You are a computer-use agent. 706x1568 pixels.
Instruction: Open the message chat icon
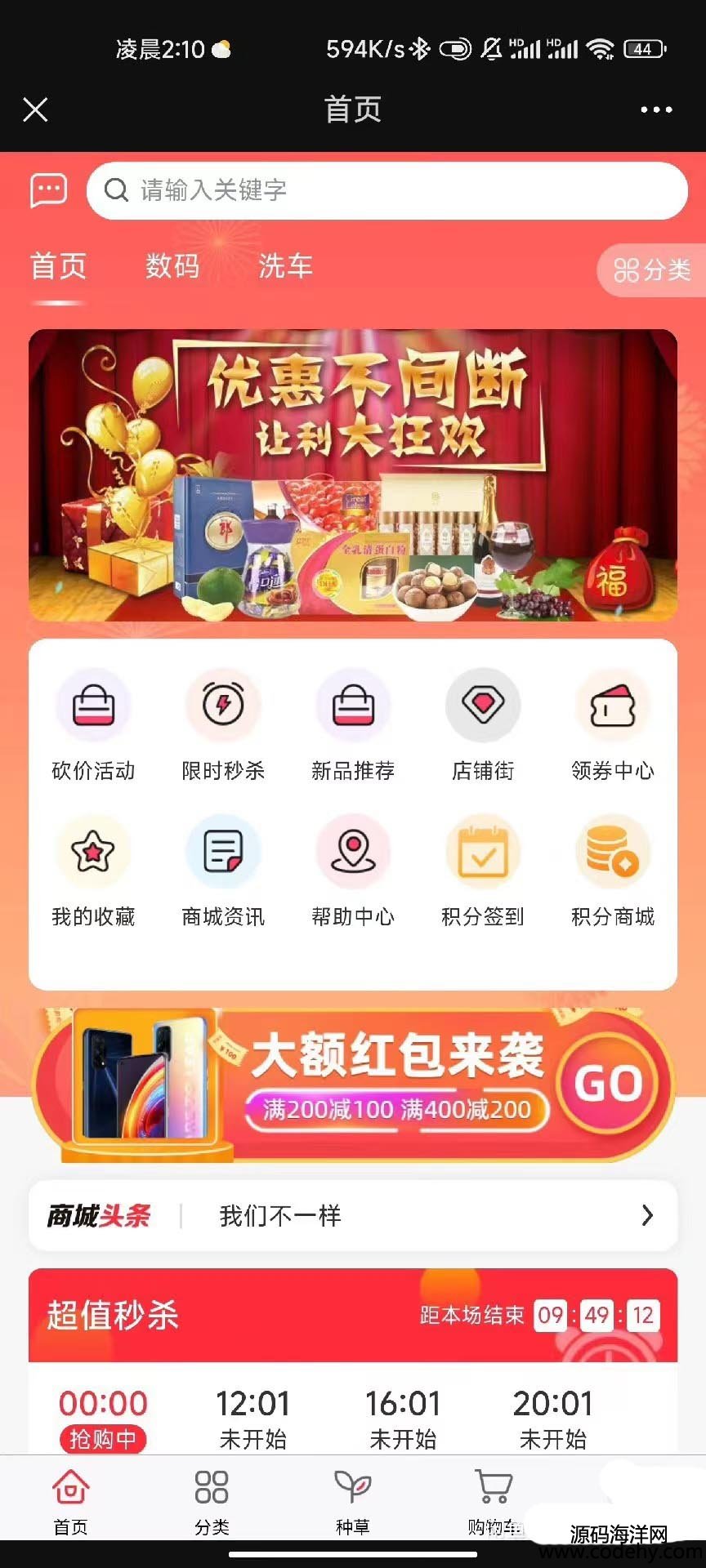click(48, 190)
